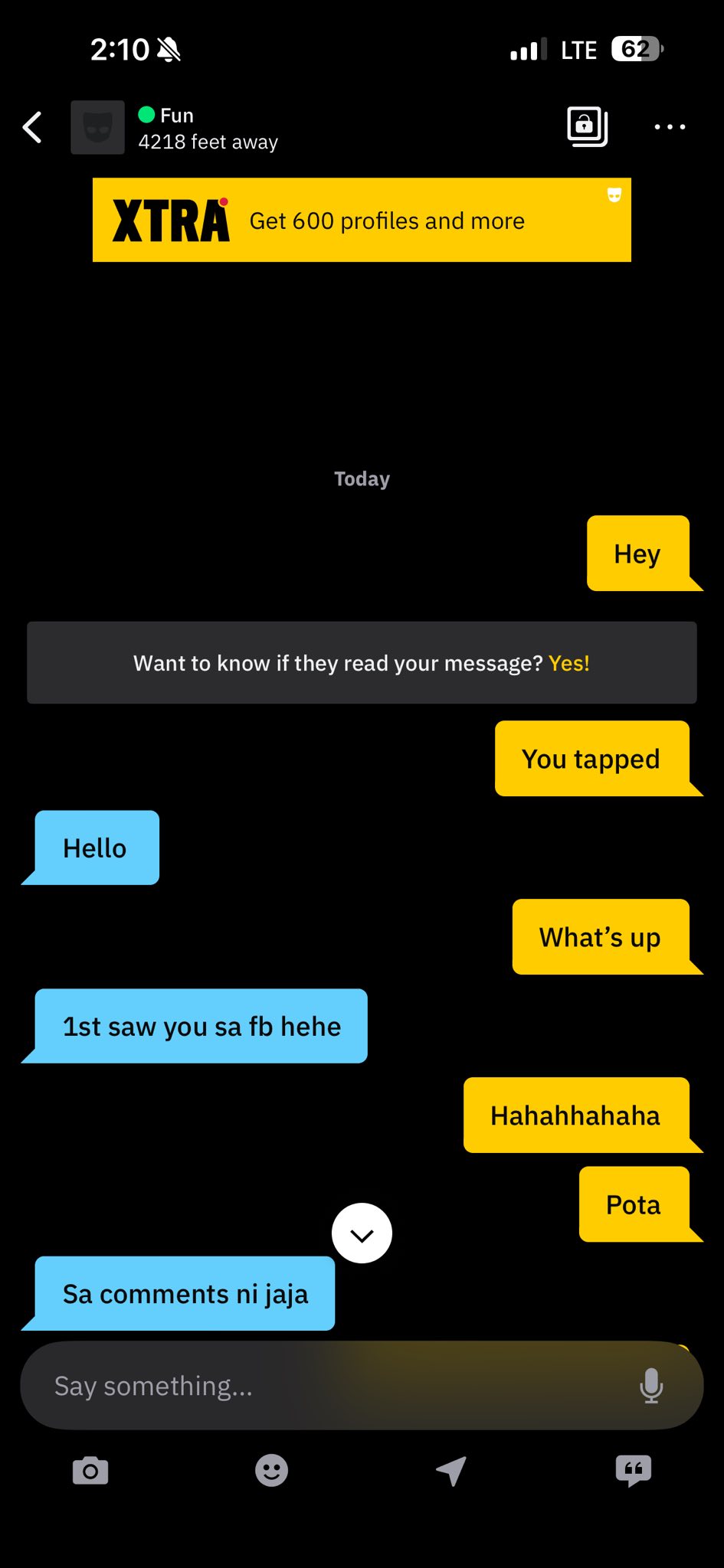Record a voice message with the microphone

point(651,1386)
